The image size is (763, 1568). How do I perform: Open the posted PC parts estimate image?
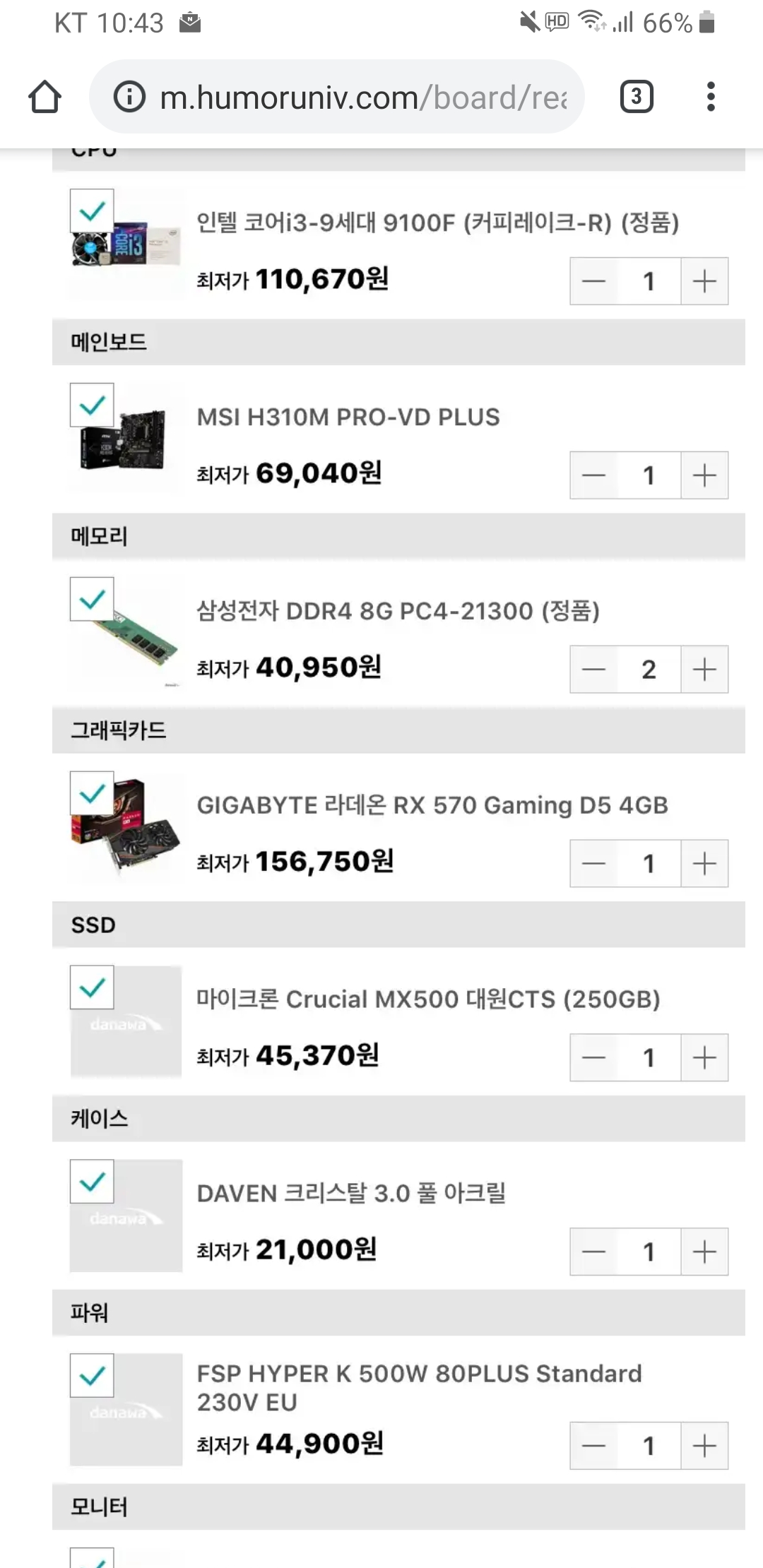point(398,848)
